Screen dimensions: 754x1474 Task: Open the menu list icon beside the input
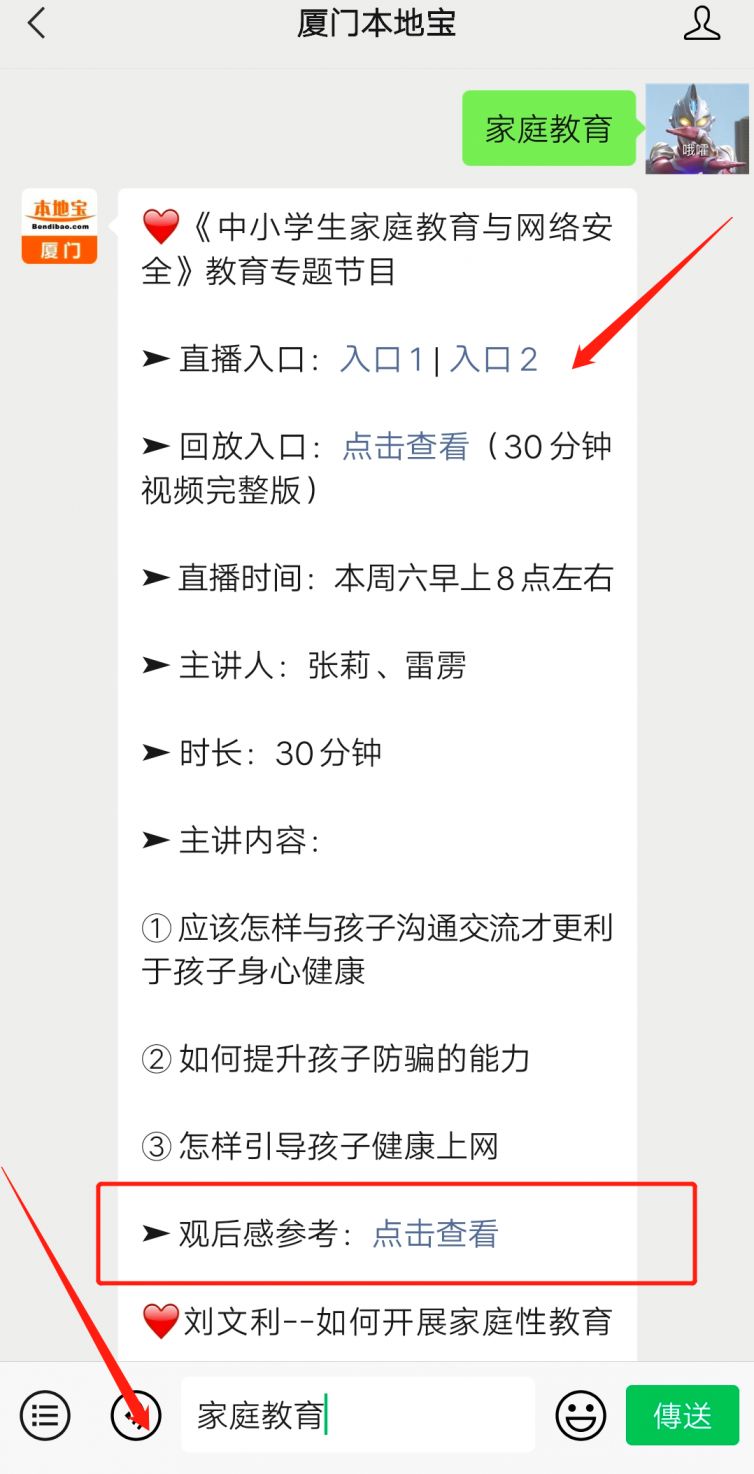pyautogui.click(x=45, y=1415)
